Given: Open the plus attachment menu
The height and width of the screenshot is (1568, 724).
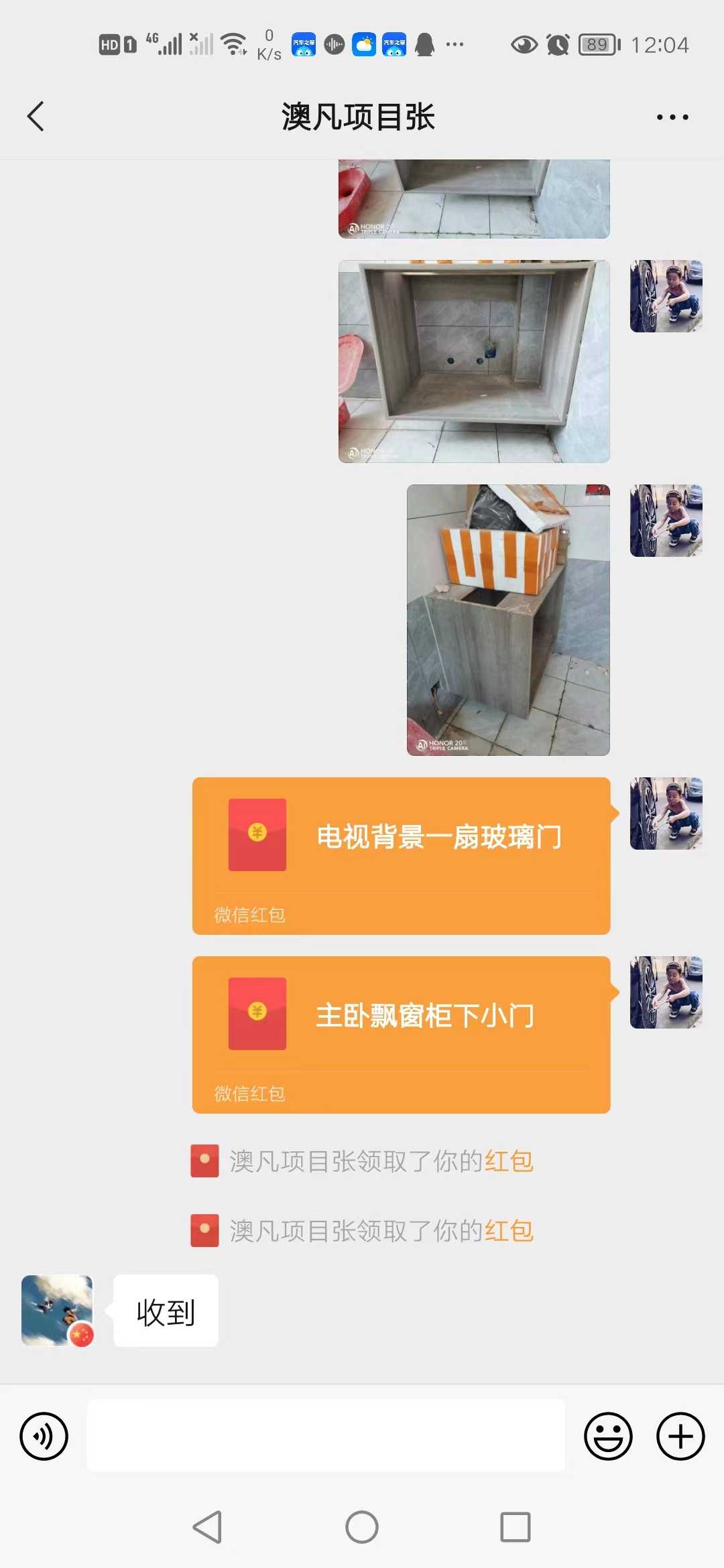Looking at the screenshot, I should [680, 1436].
